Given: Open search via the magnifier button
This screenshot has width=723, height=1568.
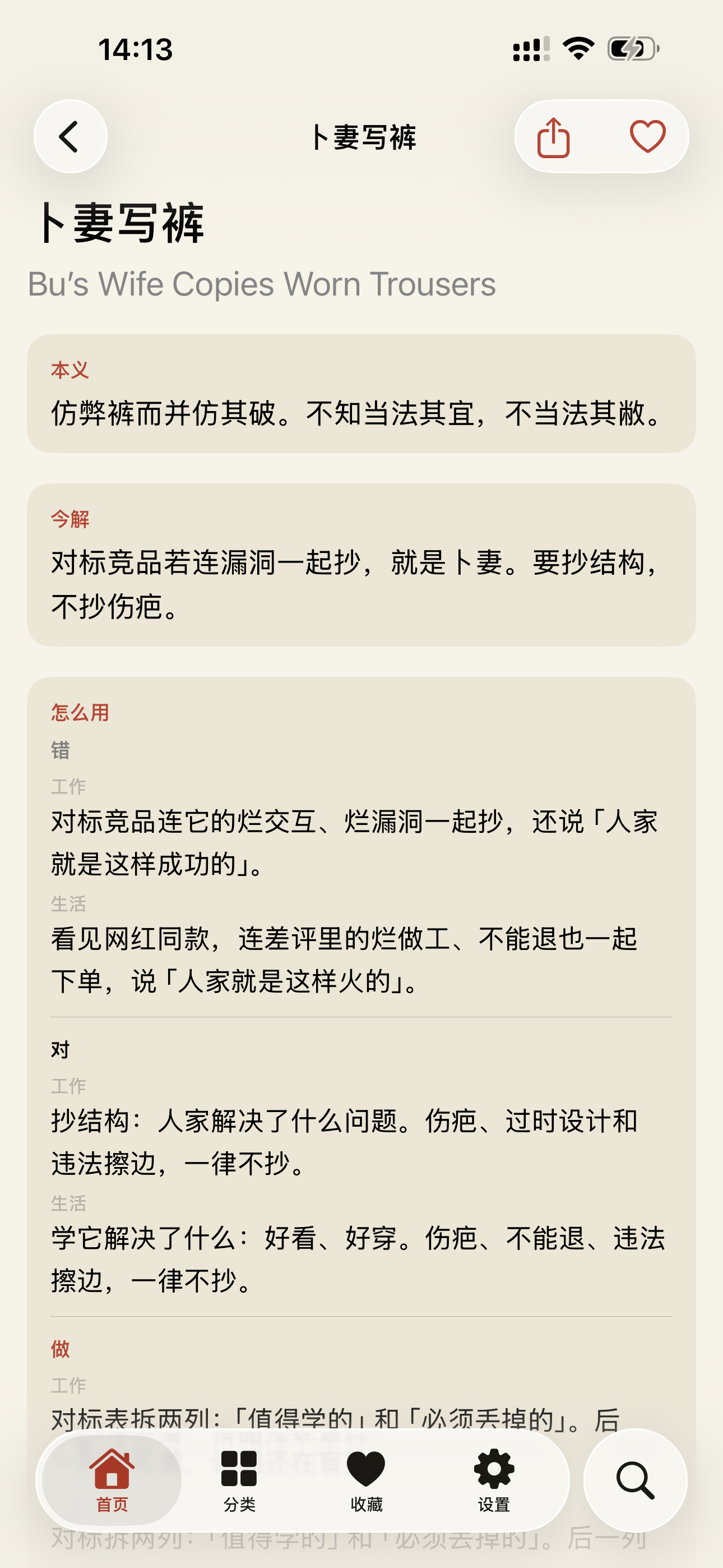Looking at the screenshot, I should pos(636,1480).
